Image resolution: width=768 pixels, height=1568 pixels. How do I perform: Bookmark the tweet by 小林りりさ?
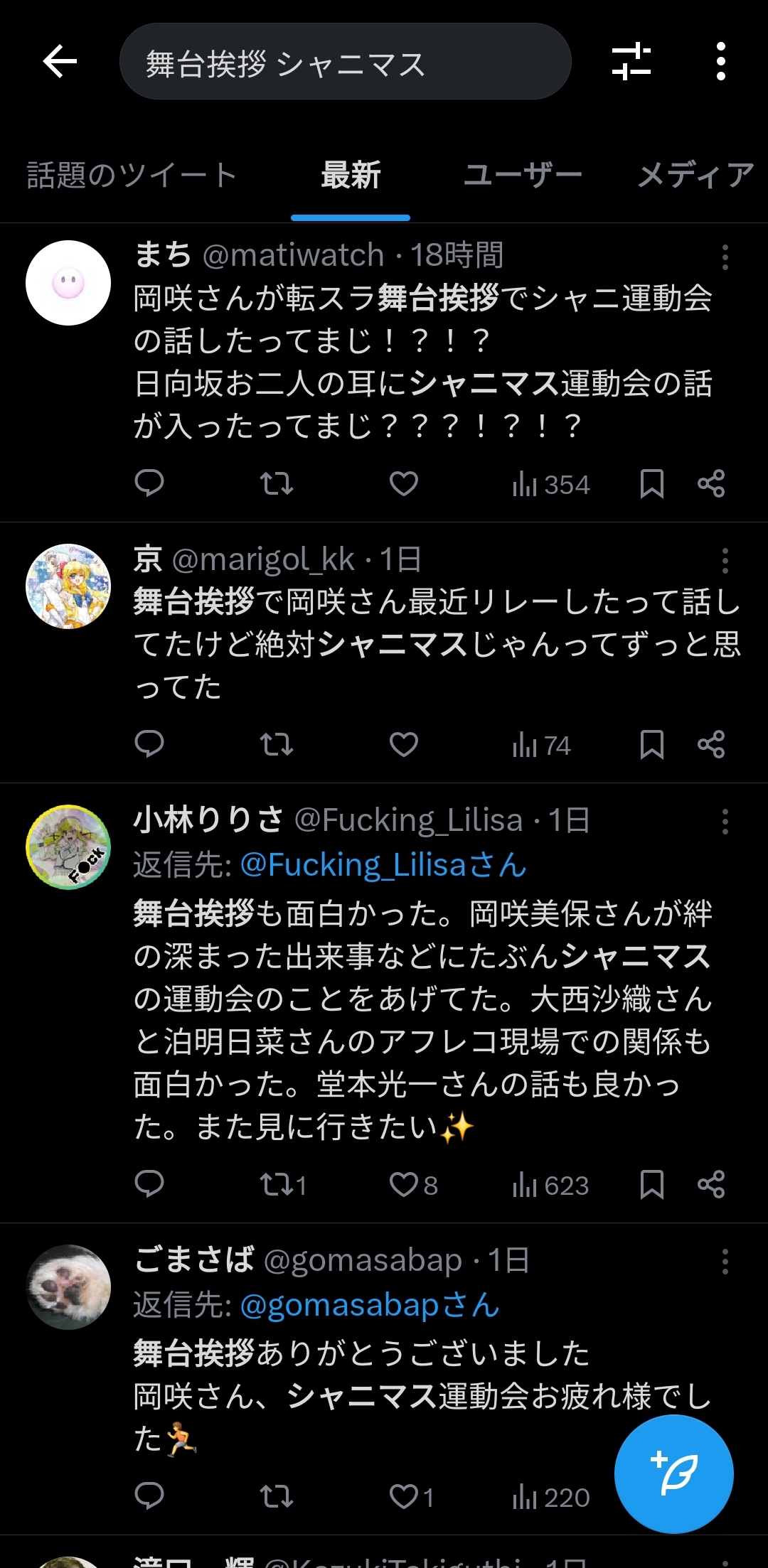click(651, 1184)
